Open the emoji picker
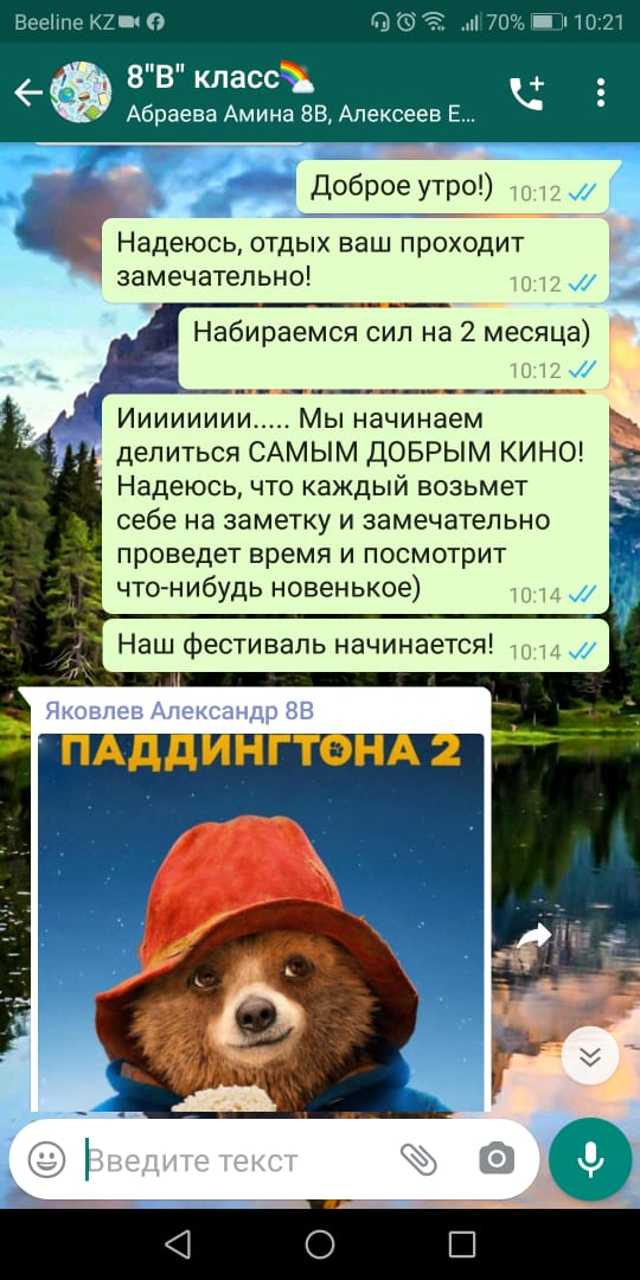Viewport: 640px width, 1280px height. (x=46, y=1160)
